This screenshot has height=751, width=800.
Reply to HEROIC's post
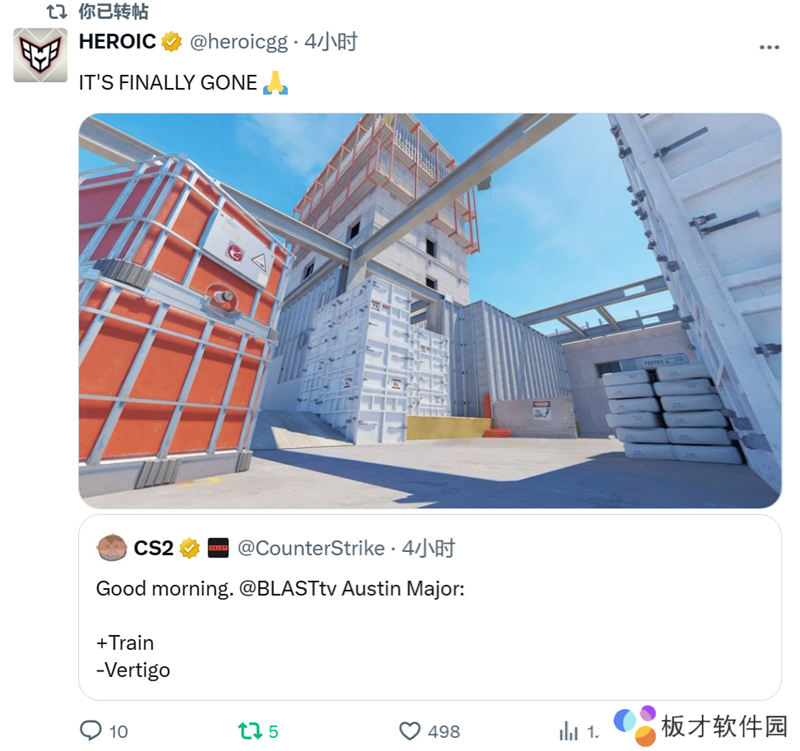pyautogui.click(x=91, y=731)
